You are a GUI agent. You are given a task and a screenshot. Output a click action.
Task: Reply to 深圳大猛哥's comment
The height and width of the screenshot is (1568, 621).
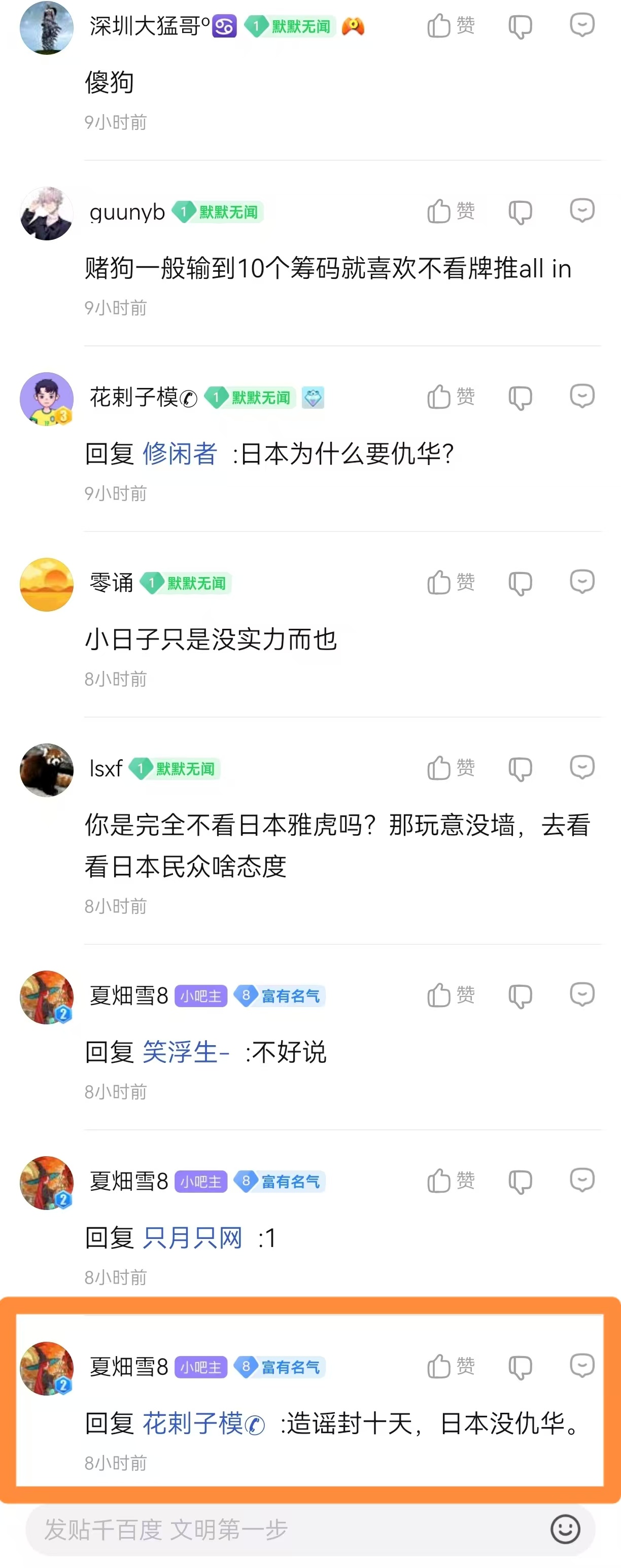pos(581,25)
